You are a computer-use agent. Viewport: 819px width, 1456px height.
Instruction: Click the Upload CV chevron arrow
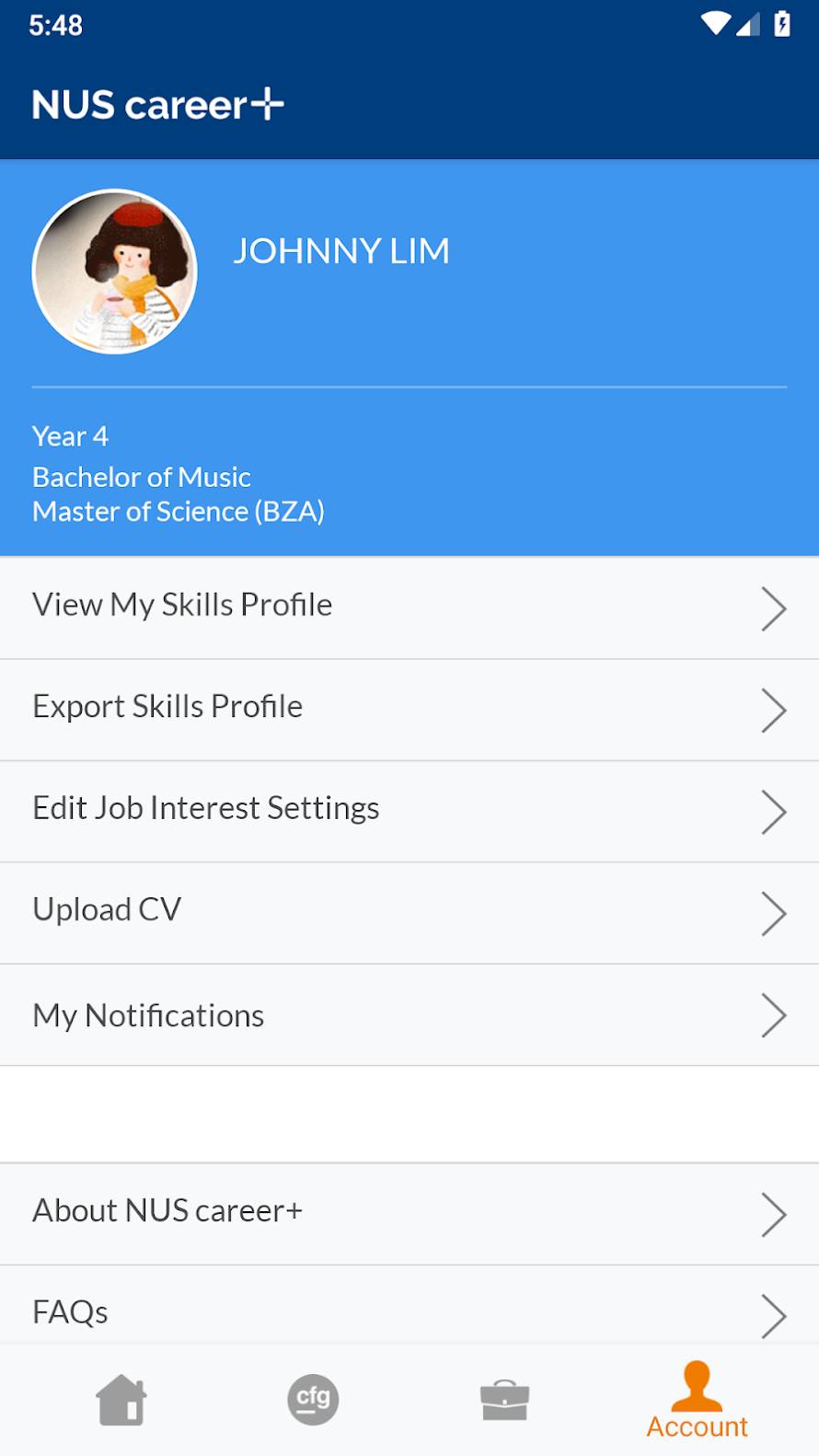coord(774,913)
